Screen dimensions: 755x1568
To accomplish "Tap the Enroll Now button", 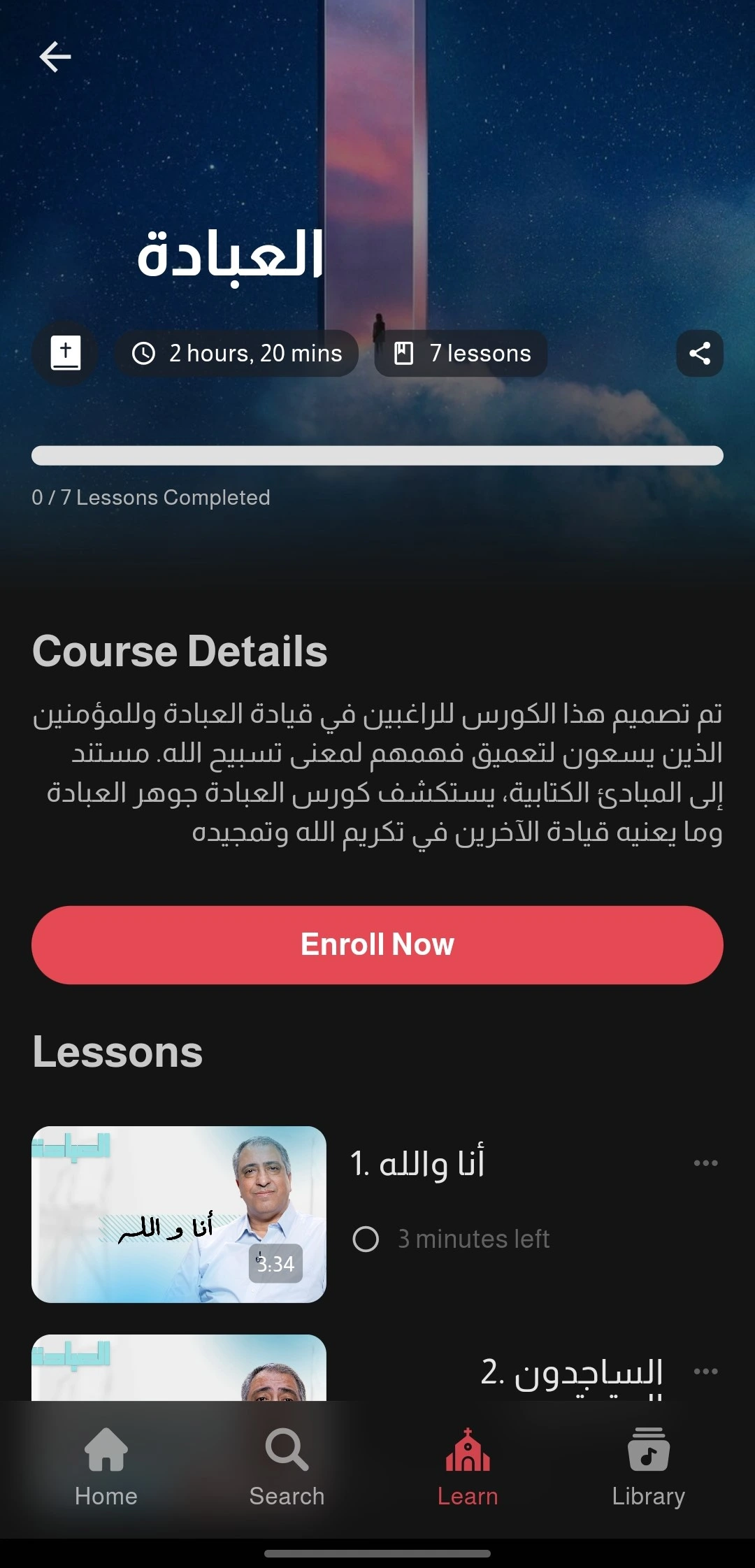I will pos(377,944).
